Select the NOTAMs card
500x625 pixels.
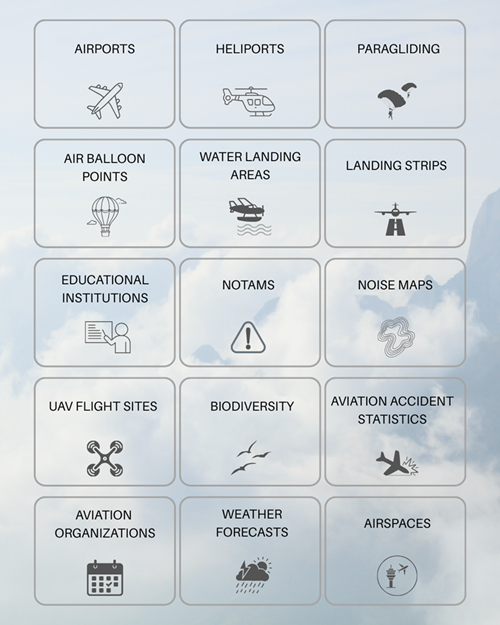[x=250, y=312]
